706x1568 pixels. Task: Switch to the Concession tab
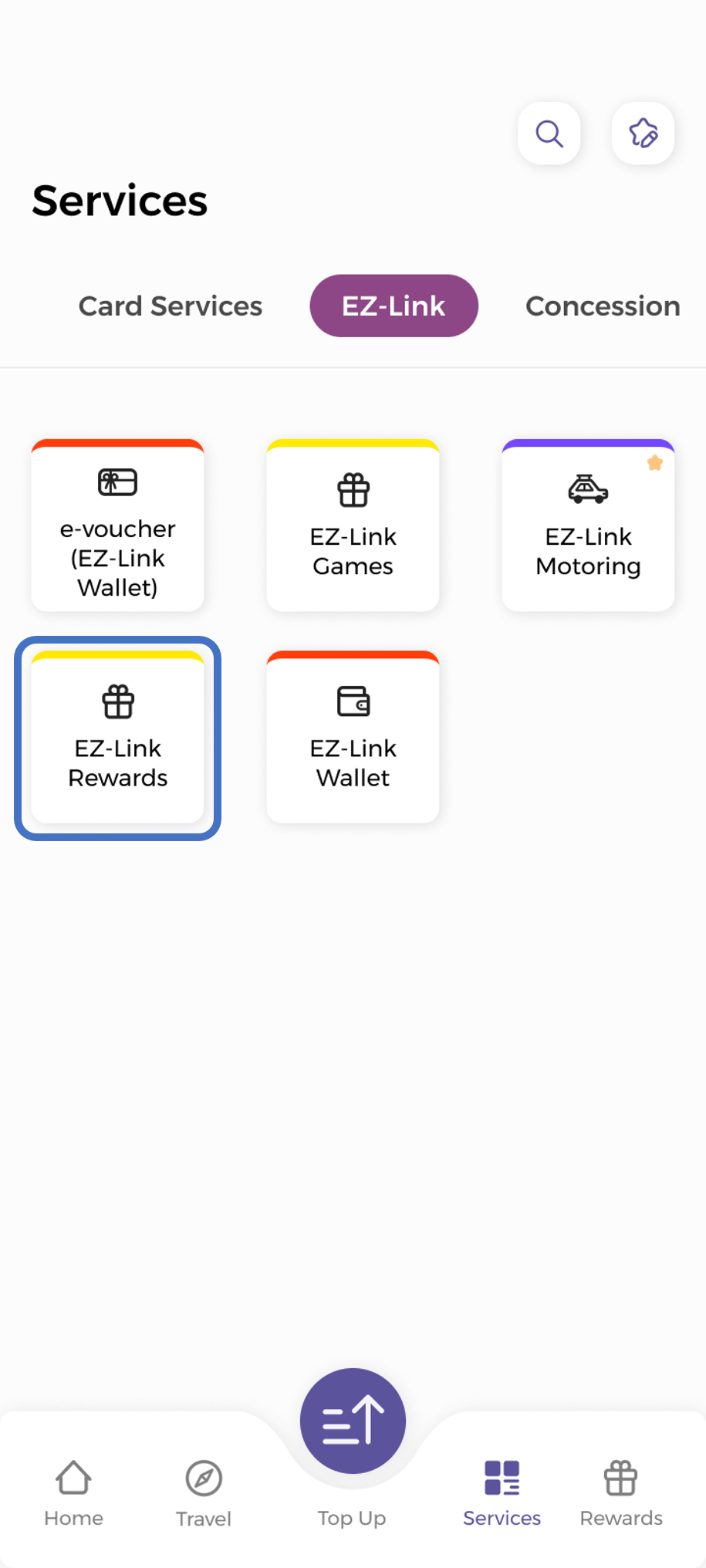(x=602, y=306)
